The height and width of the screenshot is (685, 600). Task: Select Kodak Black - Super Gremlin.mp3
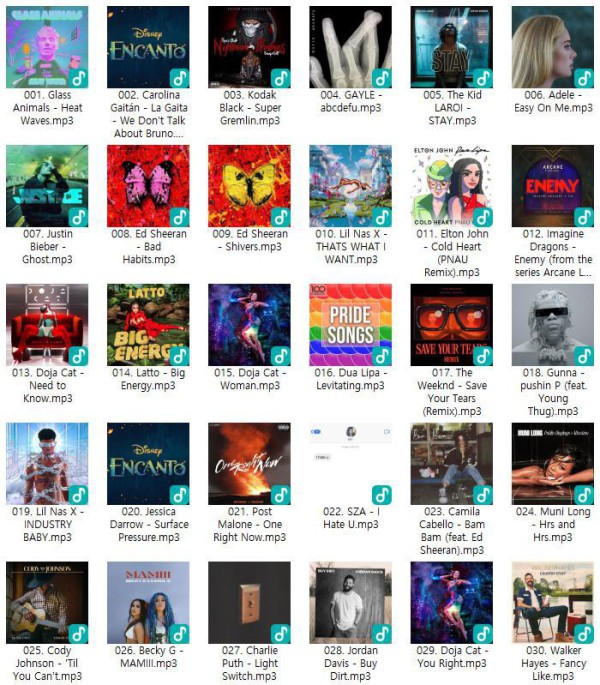pos(249,47)
